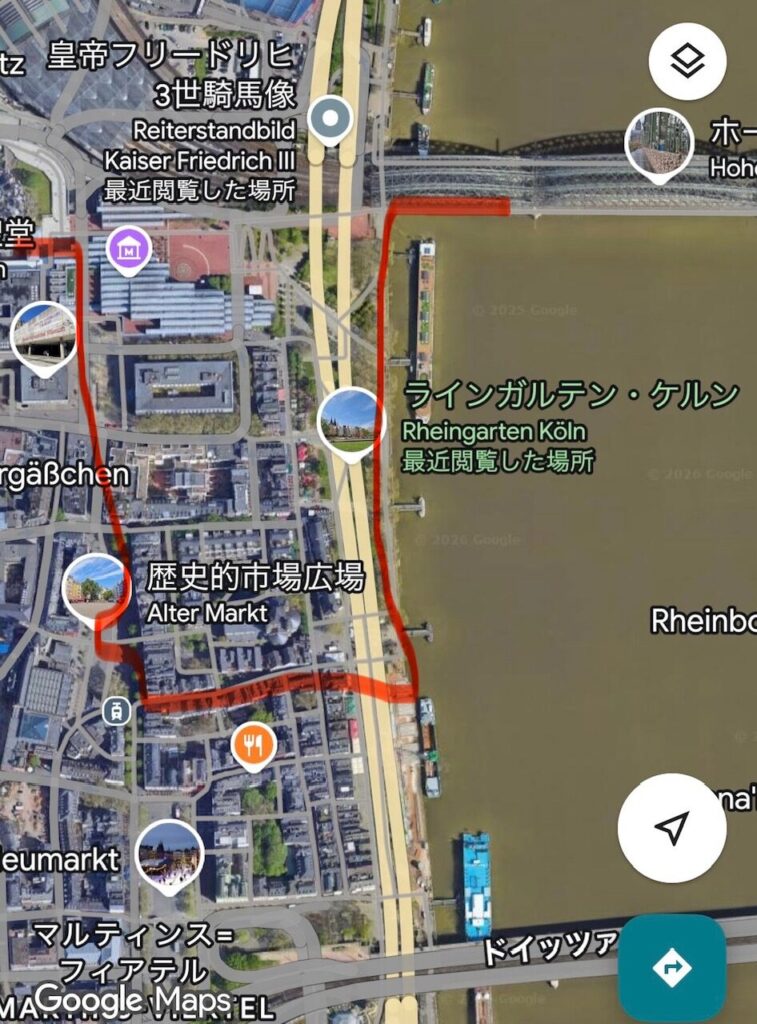The width and height of the screenshot is (757, 1024).
Task: Tap the tram stop icon
Action: point(117,711)
